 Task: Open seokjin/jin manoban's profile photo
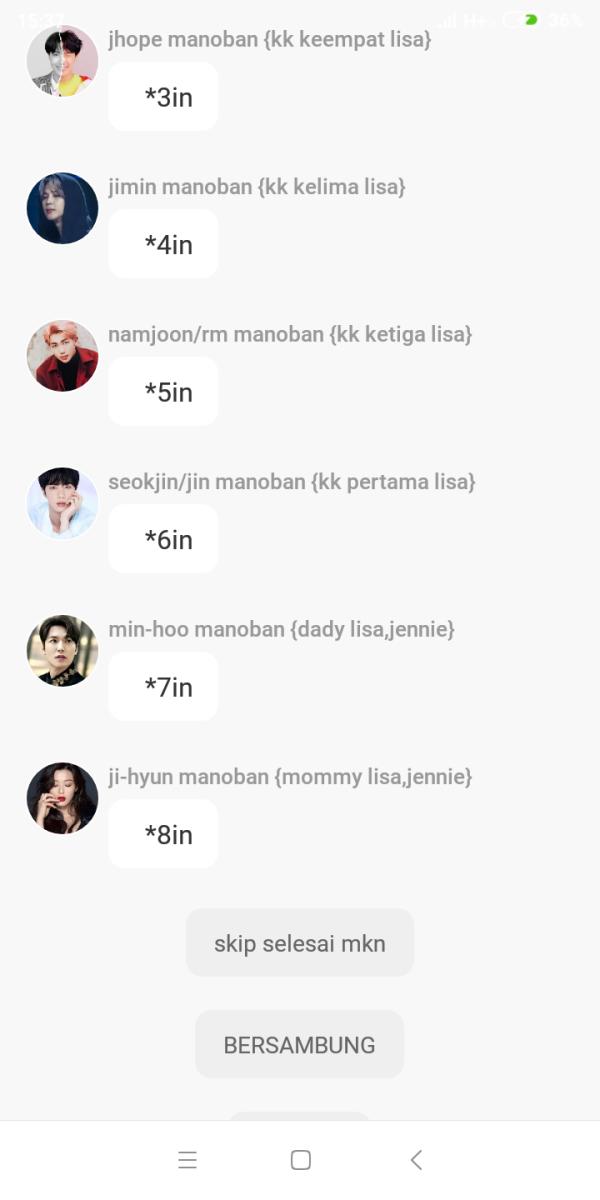pyautogui.click(x=62, y=503)
